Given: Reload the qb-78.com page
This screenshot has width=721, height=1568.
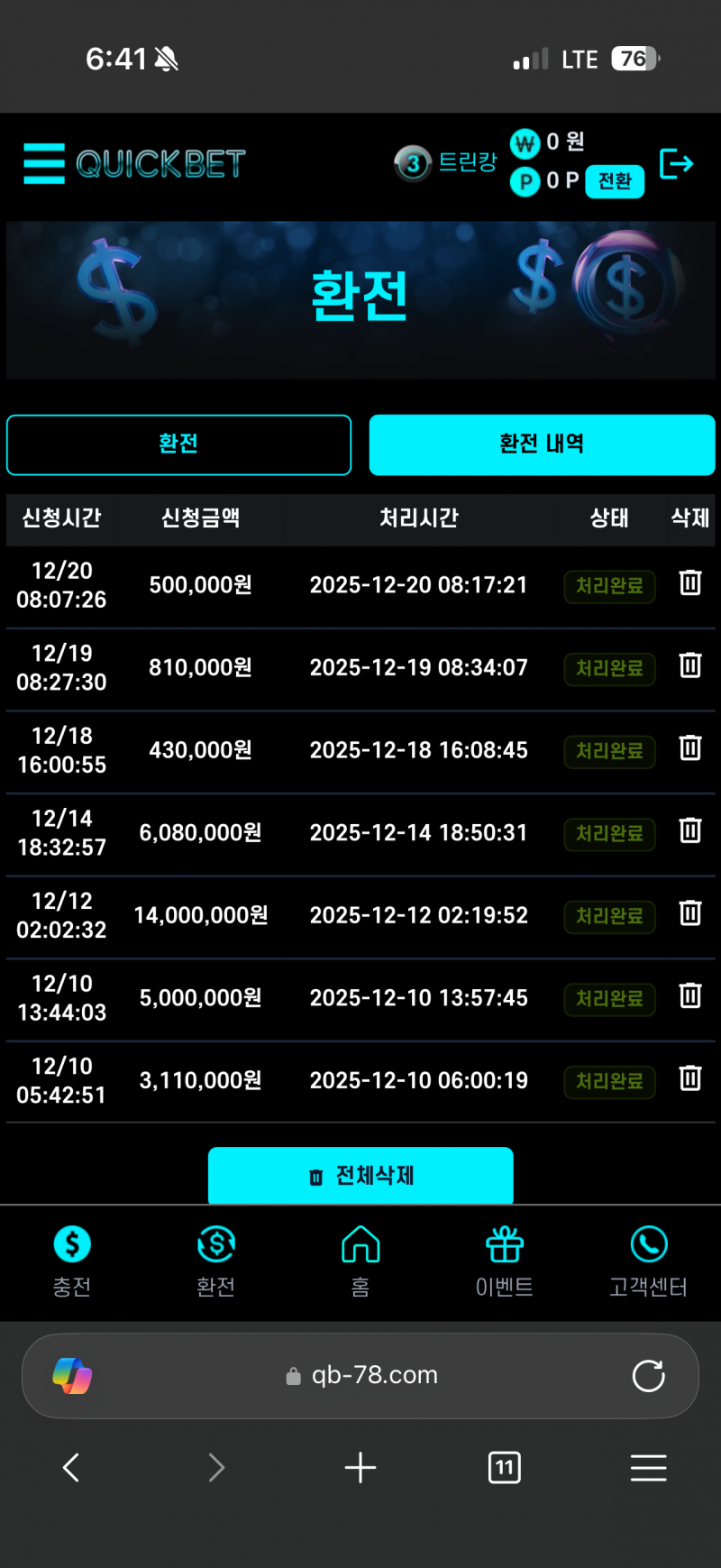Looking at the screenshot, I should point(648,1376).
